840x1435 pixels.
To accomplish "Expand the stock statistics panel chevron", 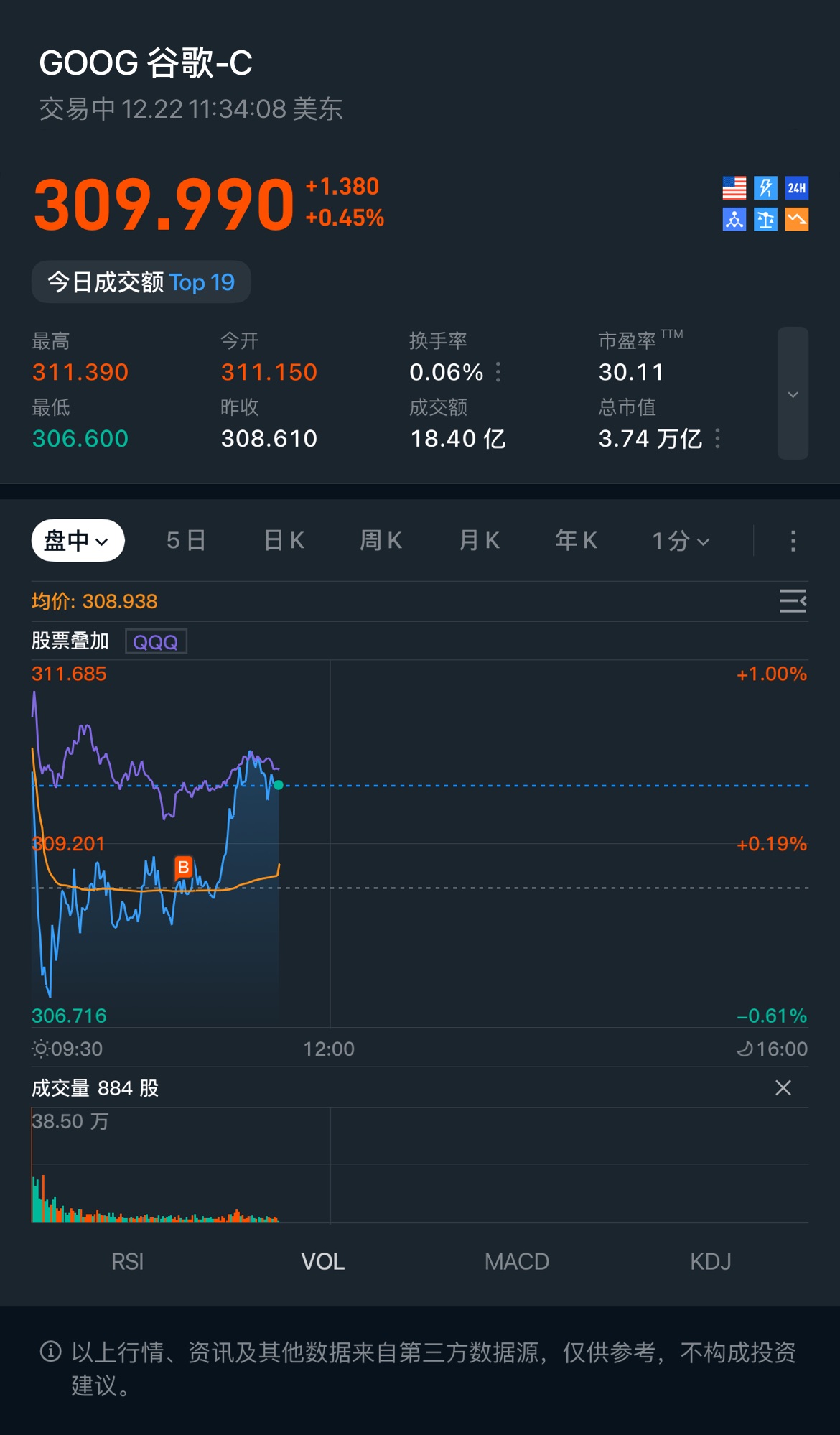I will point(793,394).
